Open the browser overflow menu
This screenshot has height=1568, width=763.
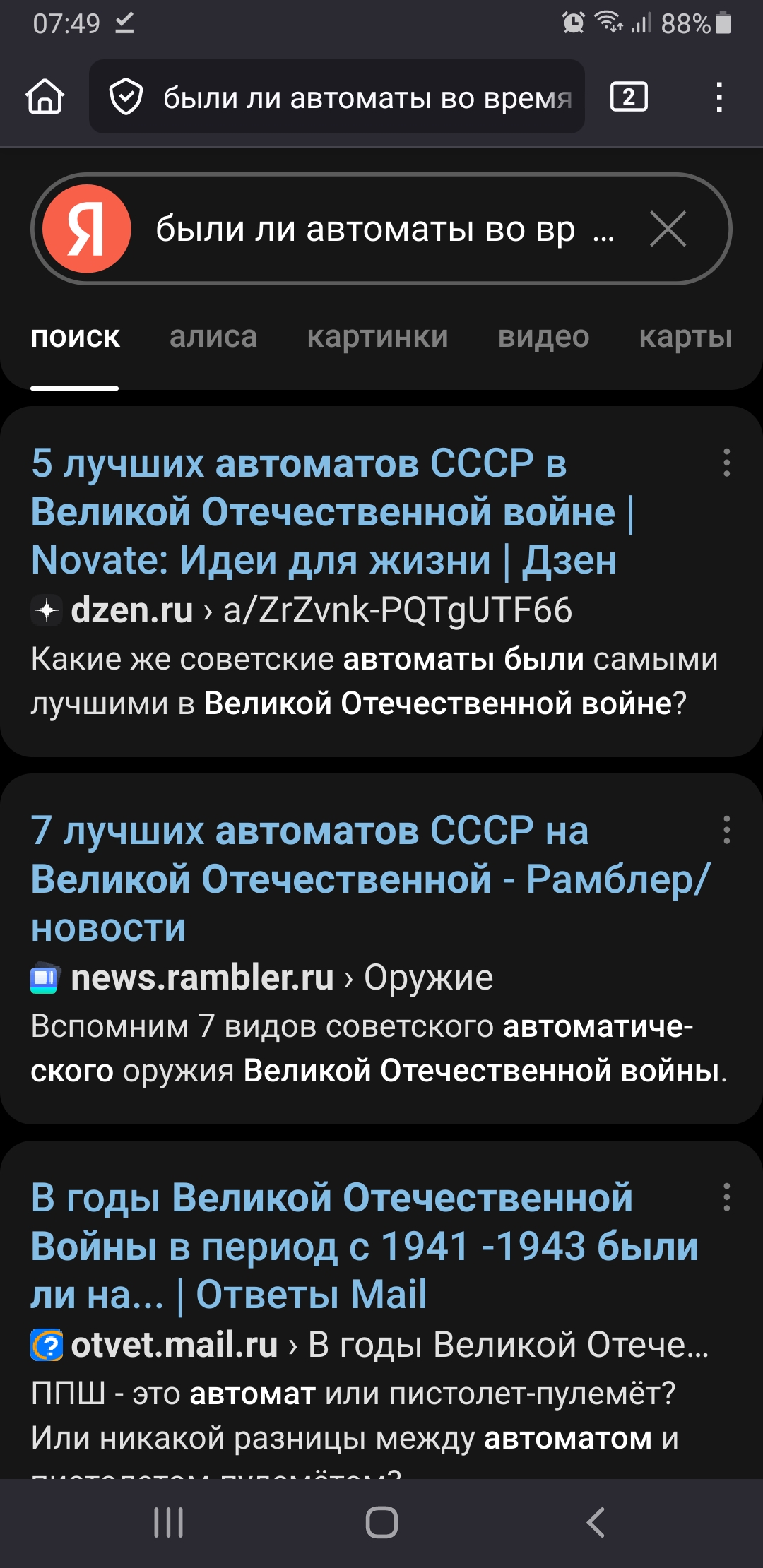(718, 97)
